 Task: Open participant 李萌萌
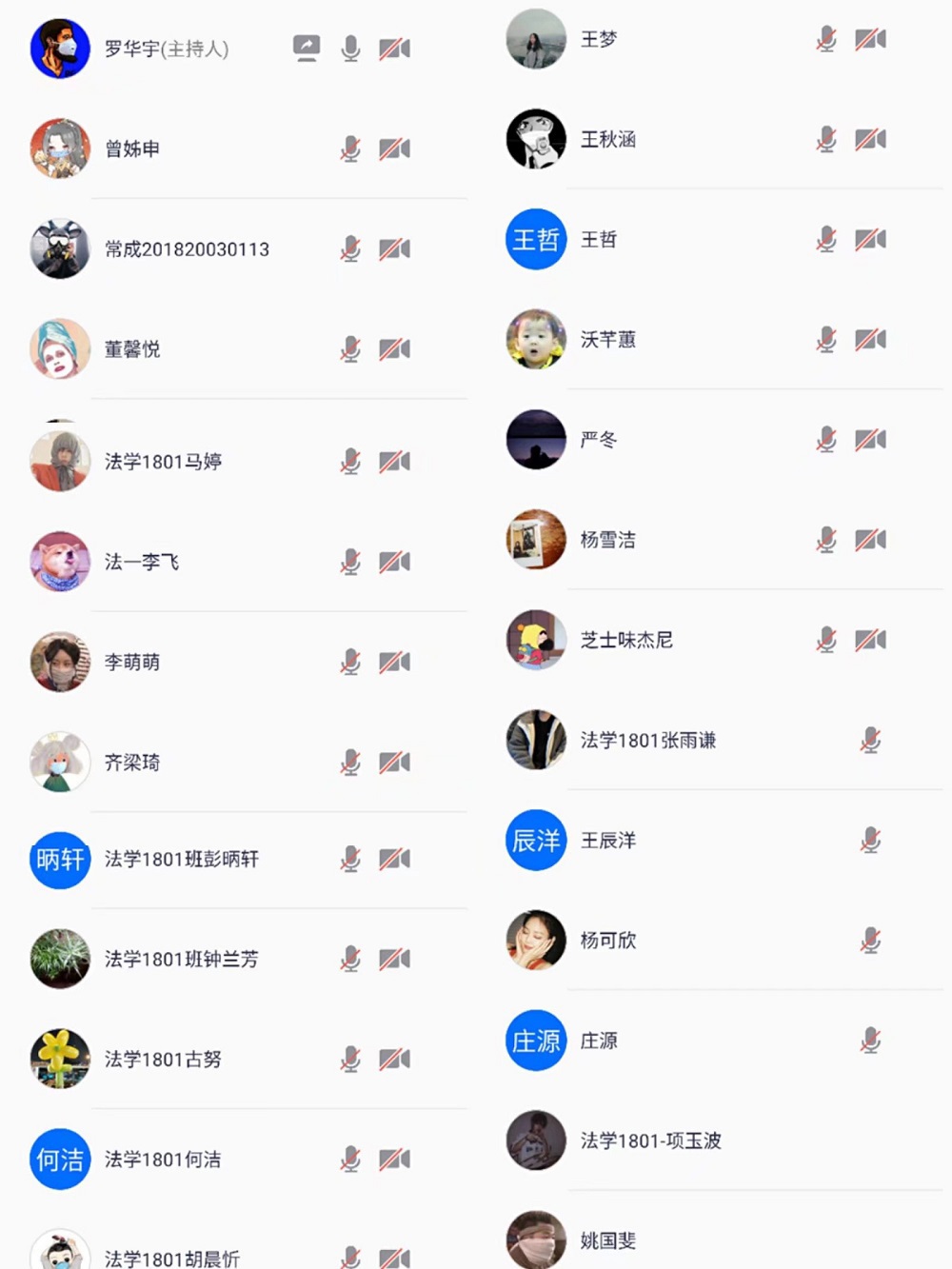(x=132, y=662)
